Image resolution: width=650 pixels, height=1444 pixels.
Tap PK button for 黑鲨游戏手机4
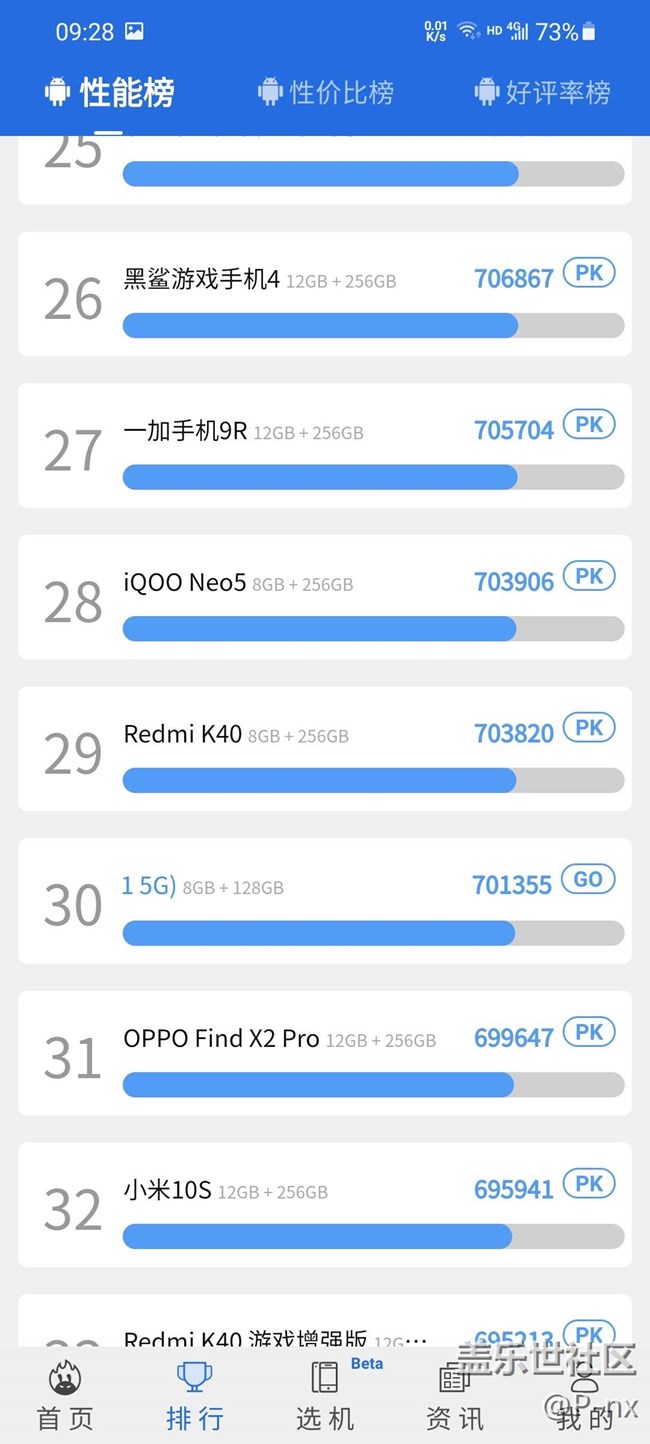pos(589,272)
